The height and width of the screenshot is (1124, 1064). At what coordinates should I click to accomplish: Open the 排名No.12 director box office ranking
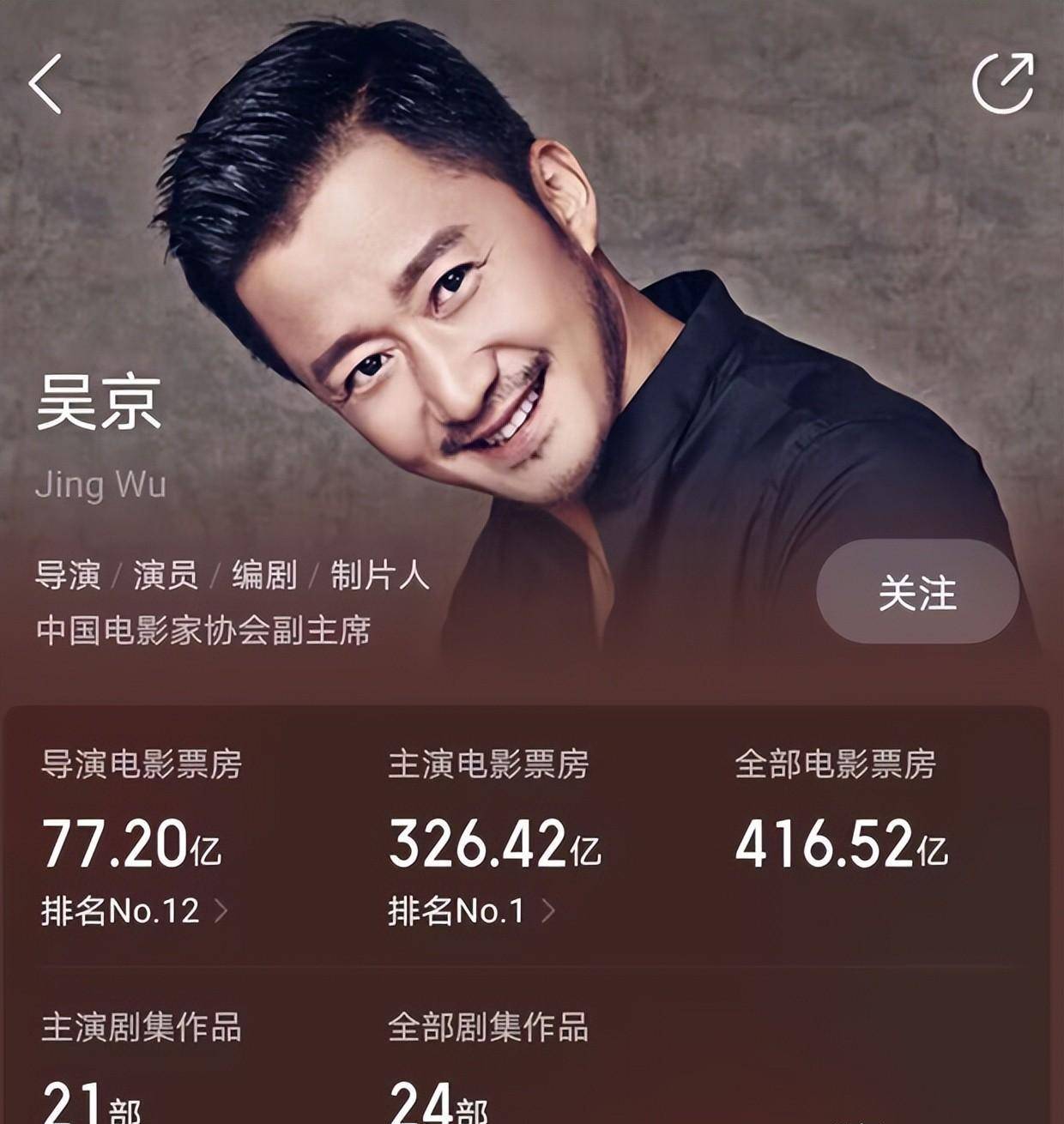coord(134,910)
